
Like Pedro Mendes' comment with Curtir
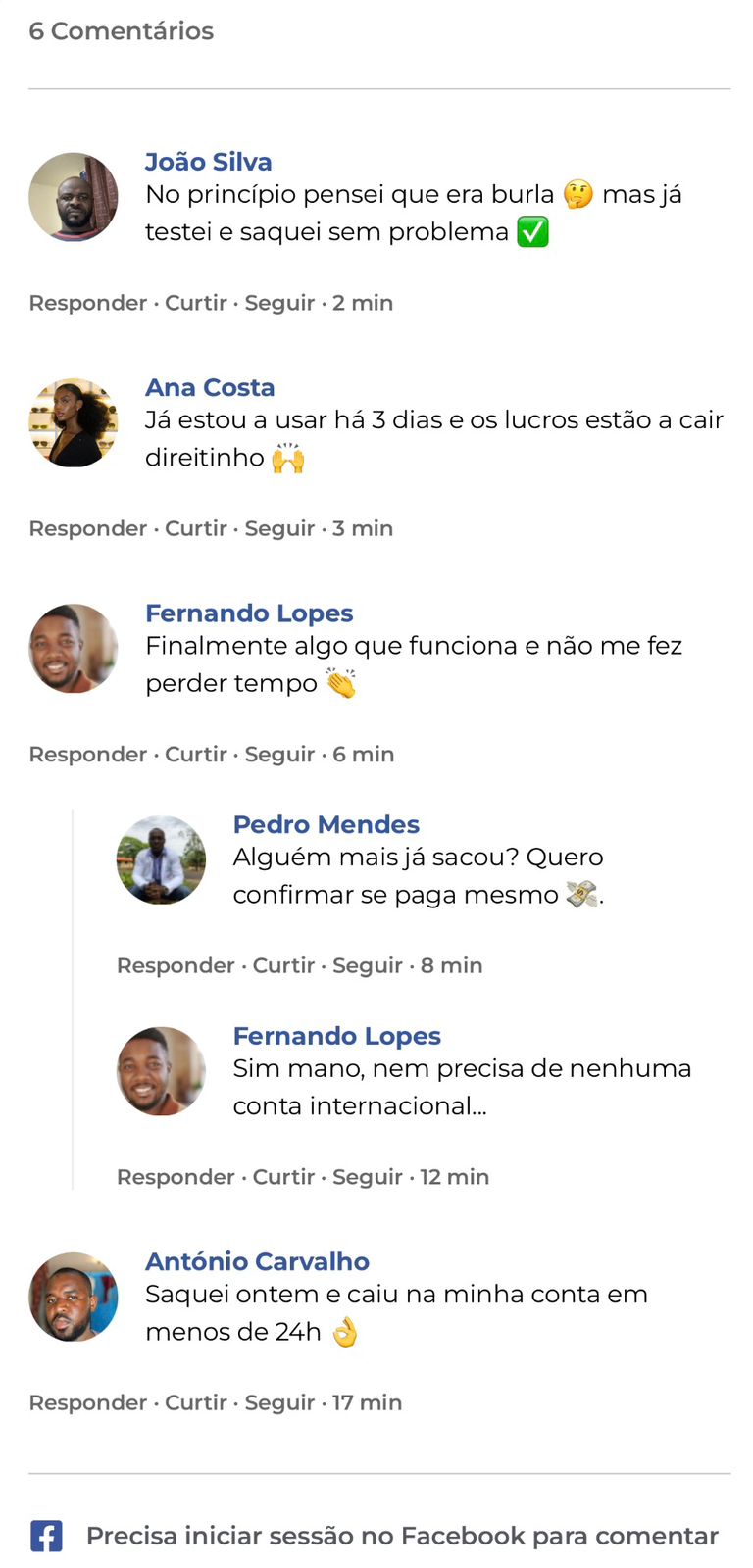(283, 965)
